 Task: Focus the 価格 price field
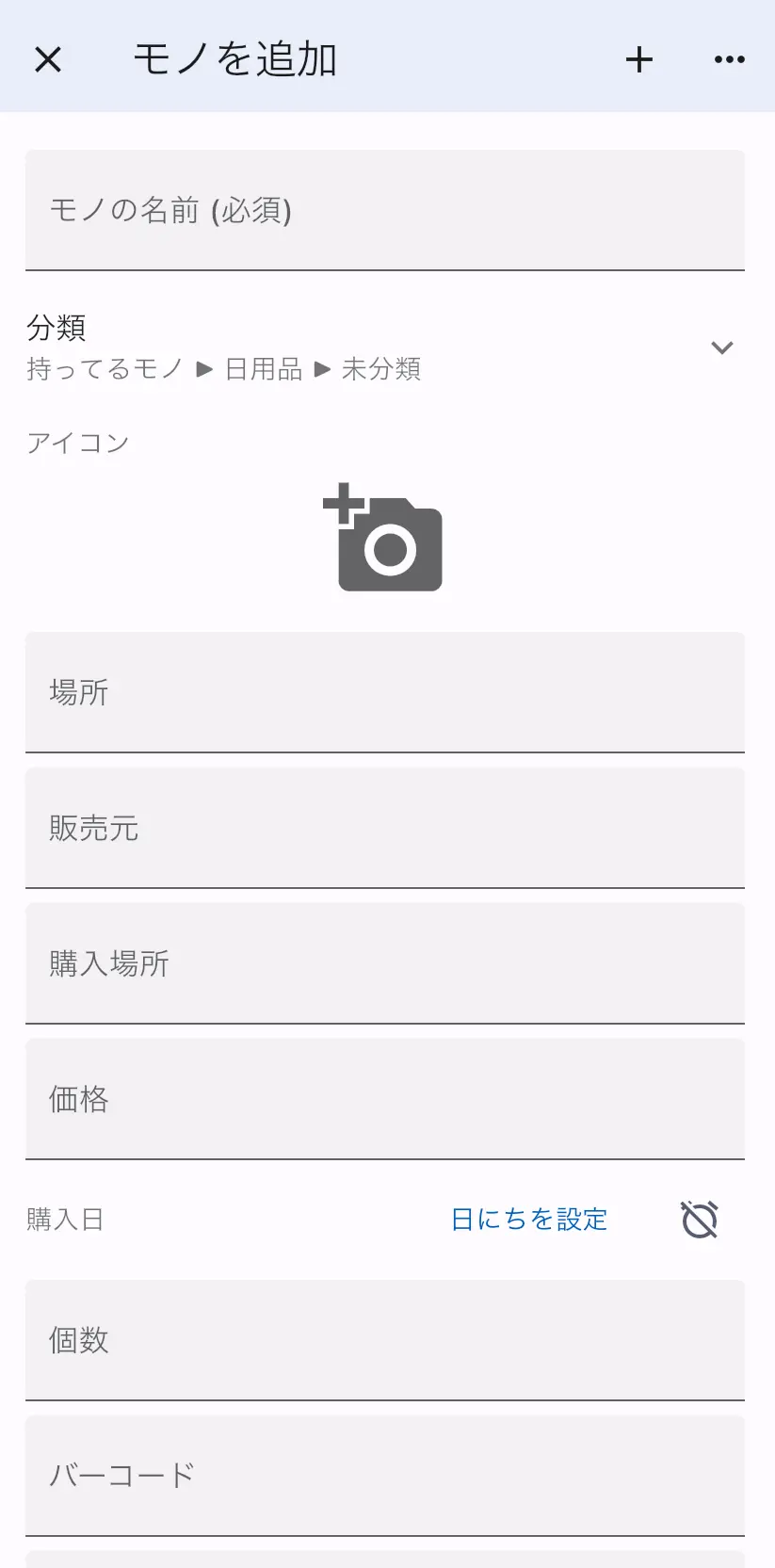point(385,1099)
